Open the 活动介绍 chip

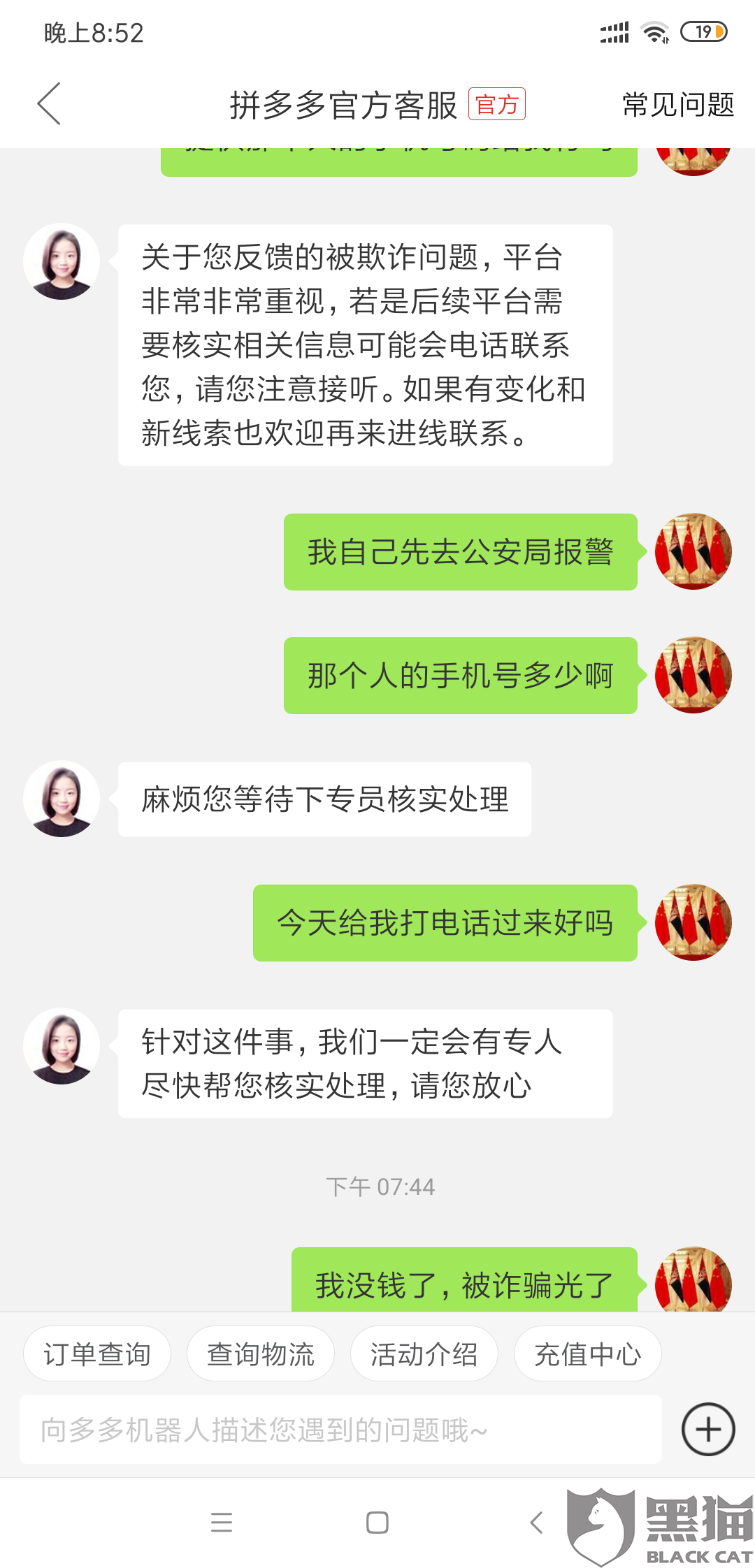click(424, 1353)
